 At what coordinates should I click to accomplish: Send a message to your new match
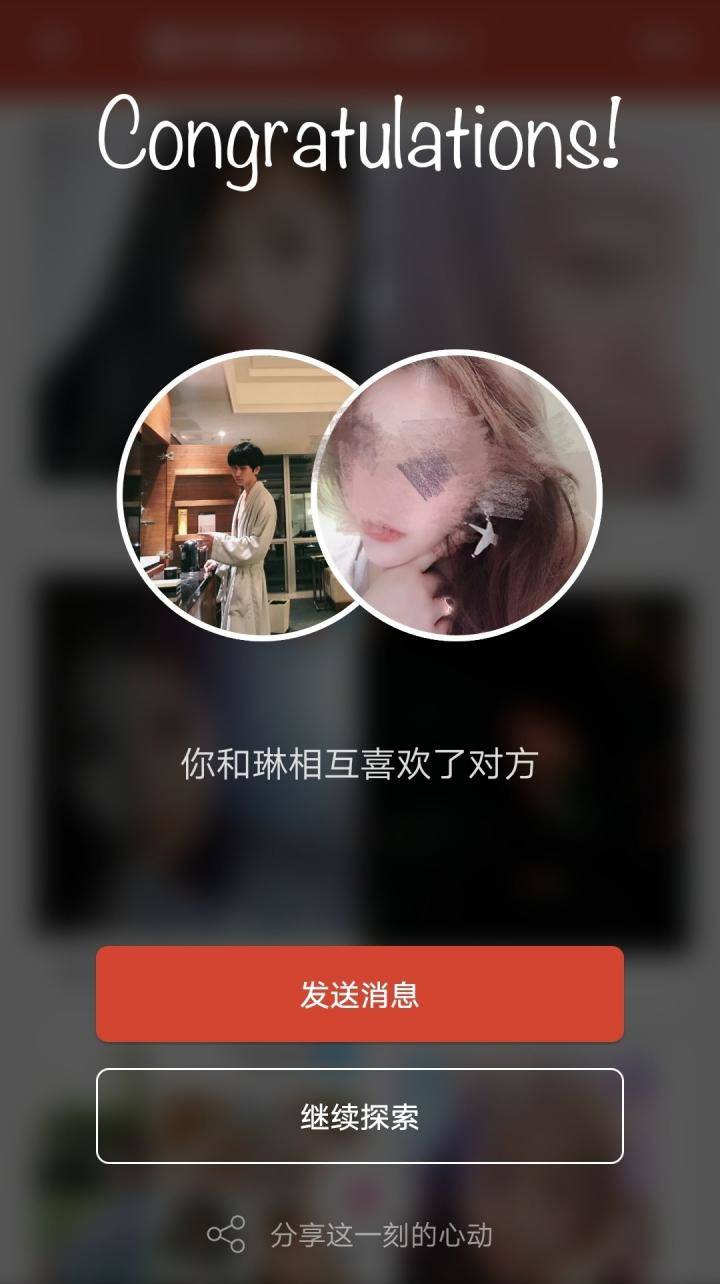(360, 993)
